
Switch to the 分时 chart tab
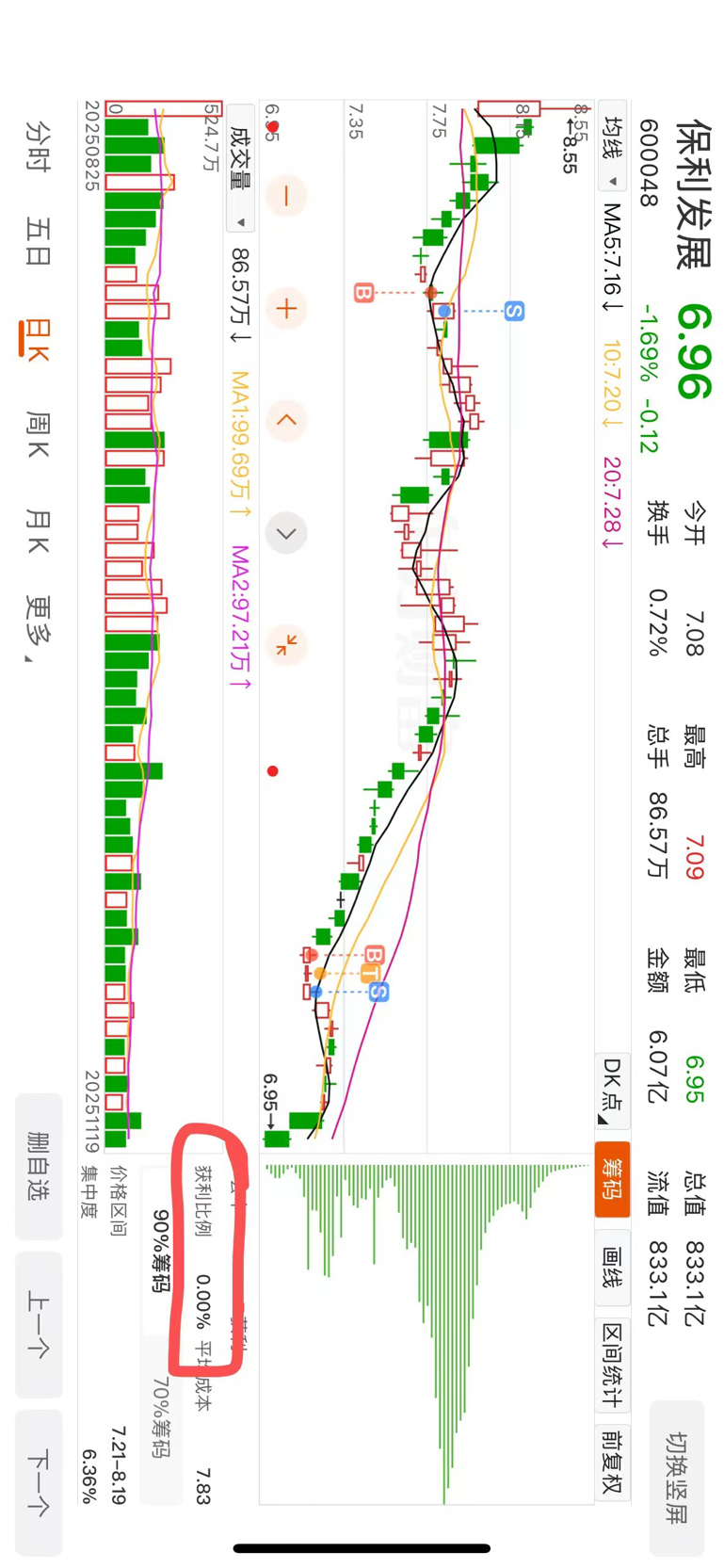pyautogui.click(x=37, y=144)
